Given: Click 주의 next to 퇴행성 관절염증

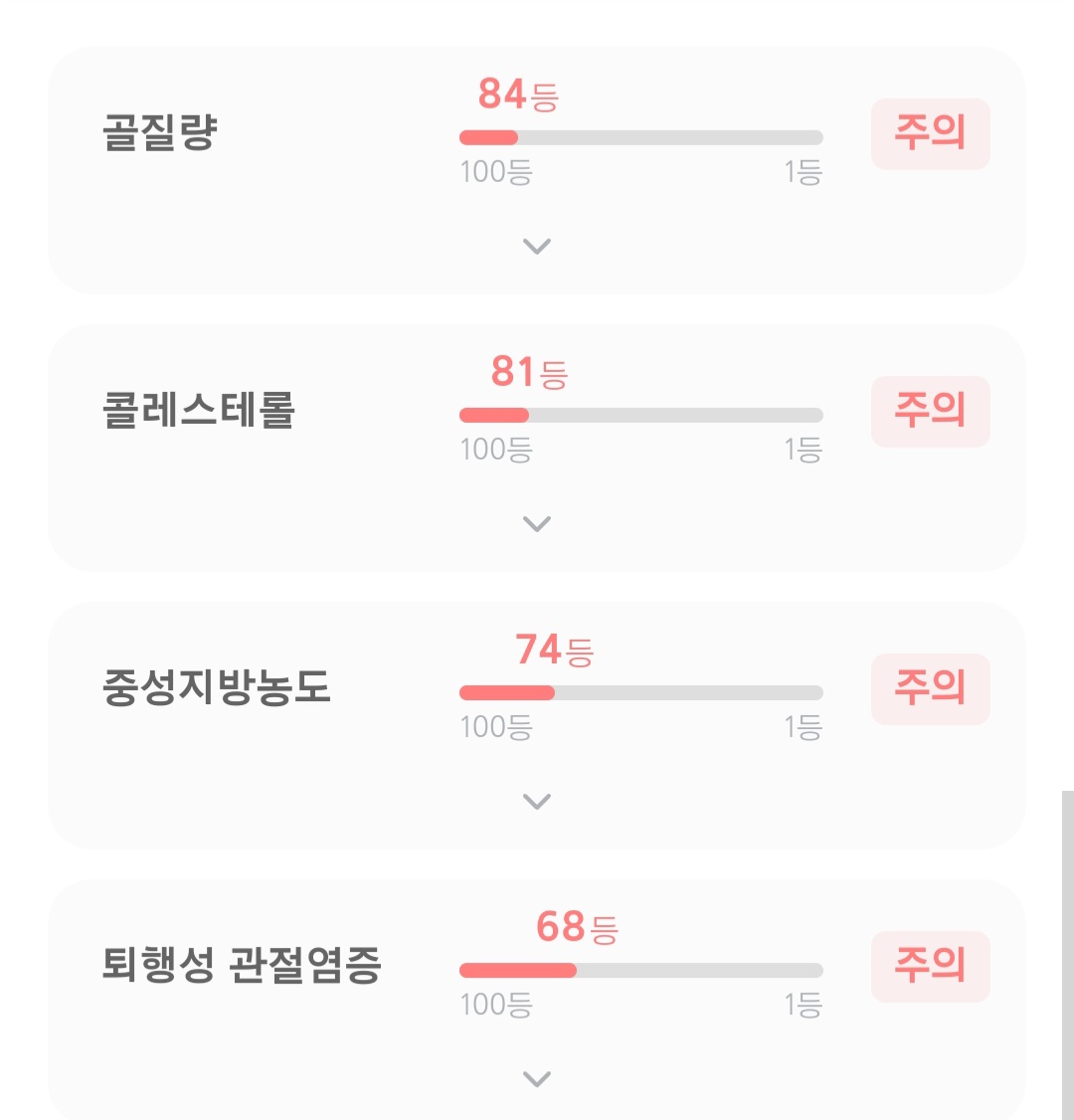Looking at the screenshot, I should [930, 967].
